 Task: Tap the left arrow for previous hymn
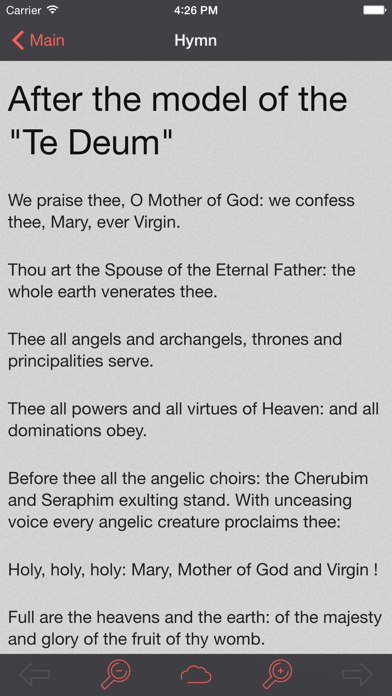35,675
